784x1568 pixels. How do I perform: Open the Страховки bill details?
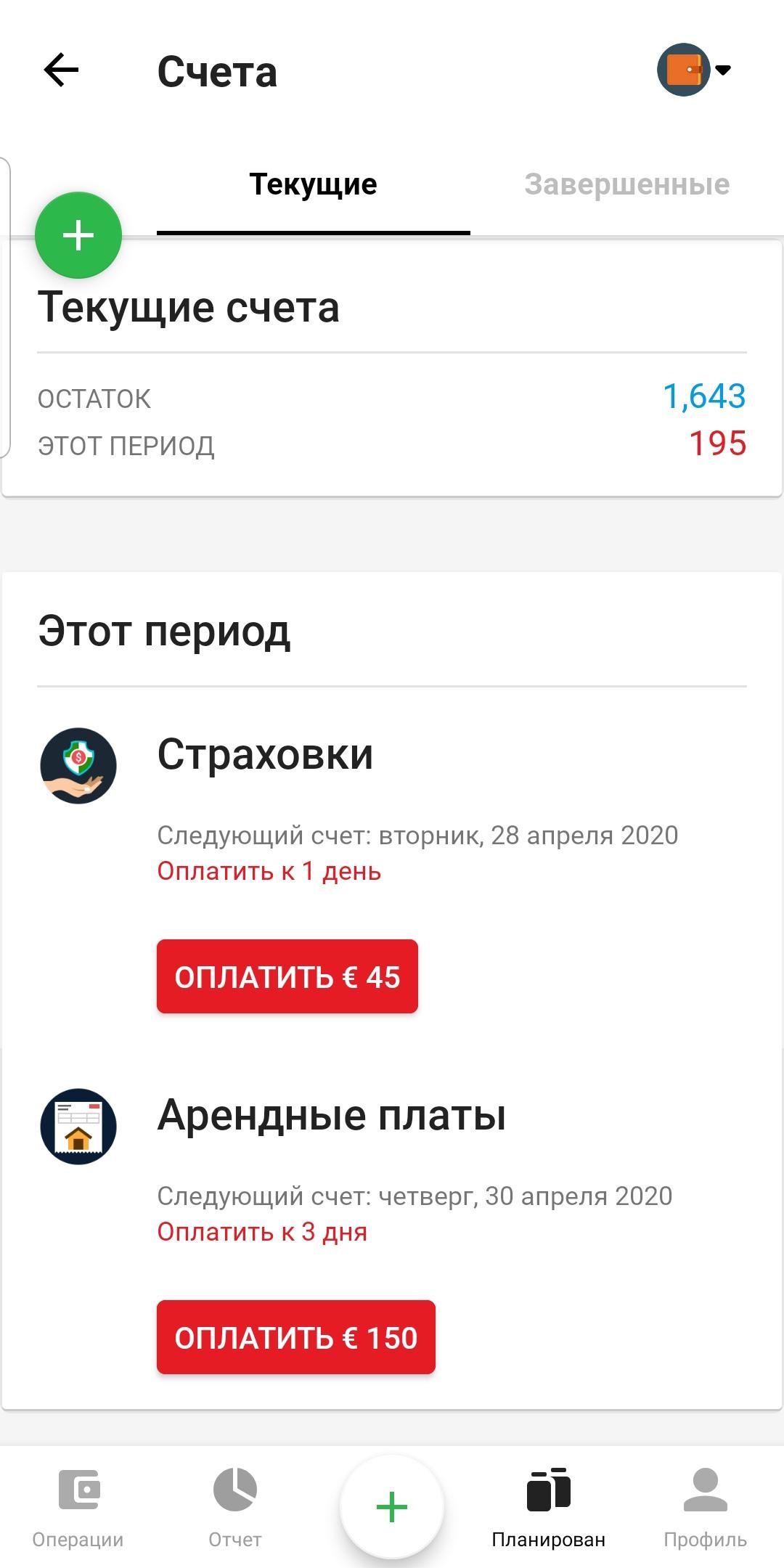coord(265,755)
